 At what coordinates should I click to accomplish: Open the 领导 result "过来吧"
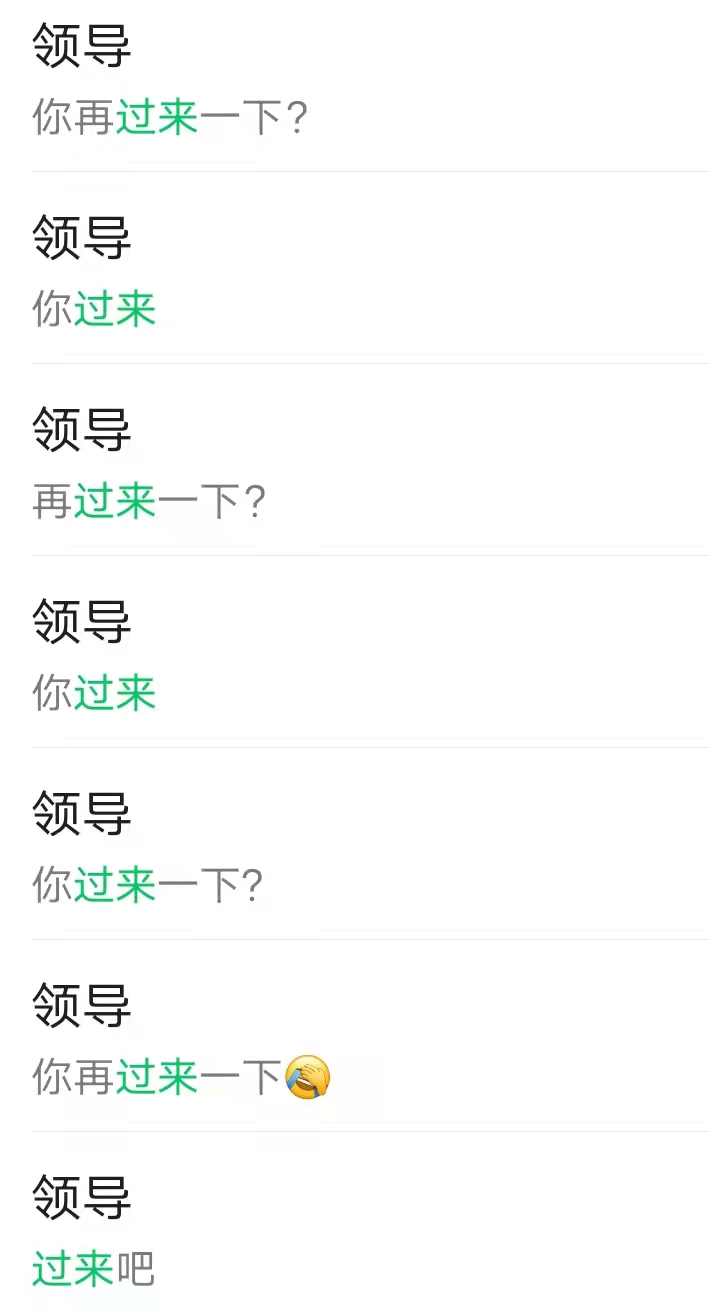[x=355, y=1223]
